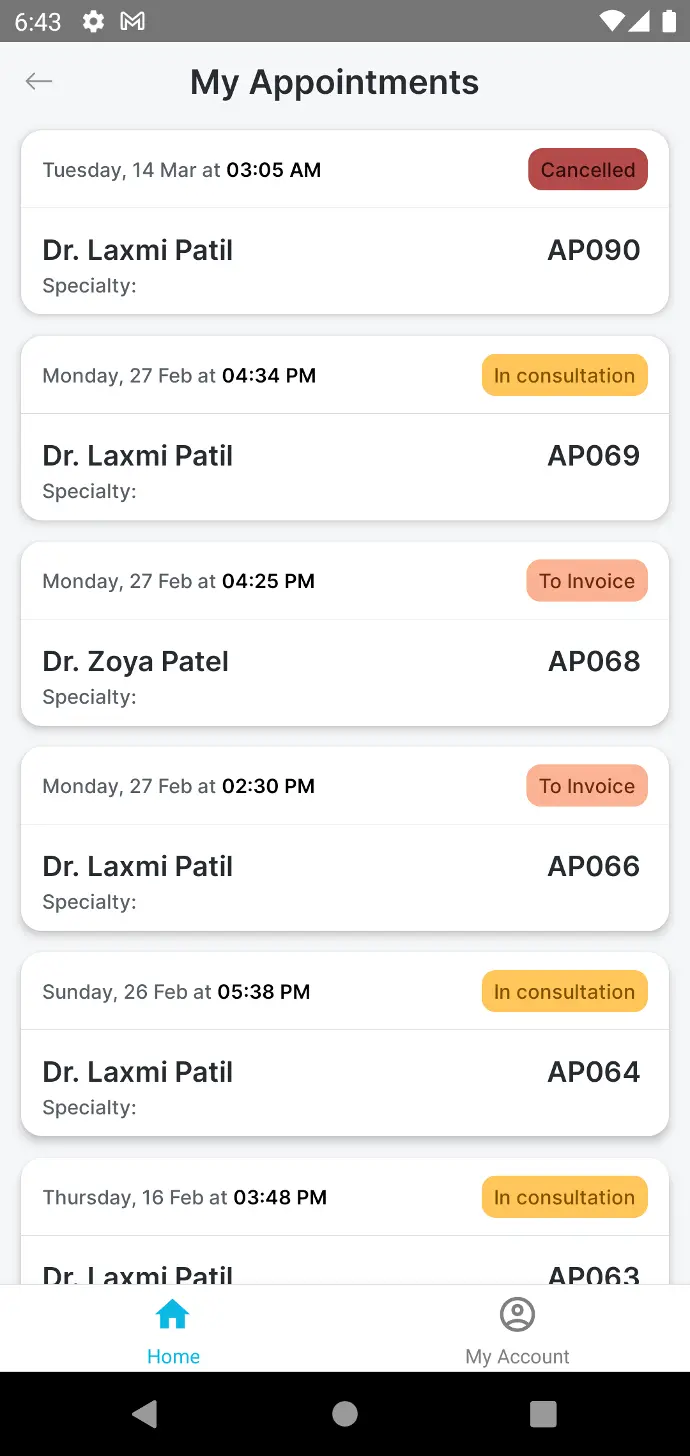View Dr. Zoya Patel appointment AP068

345,634
